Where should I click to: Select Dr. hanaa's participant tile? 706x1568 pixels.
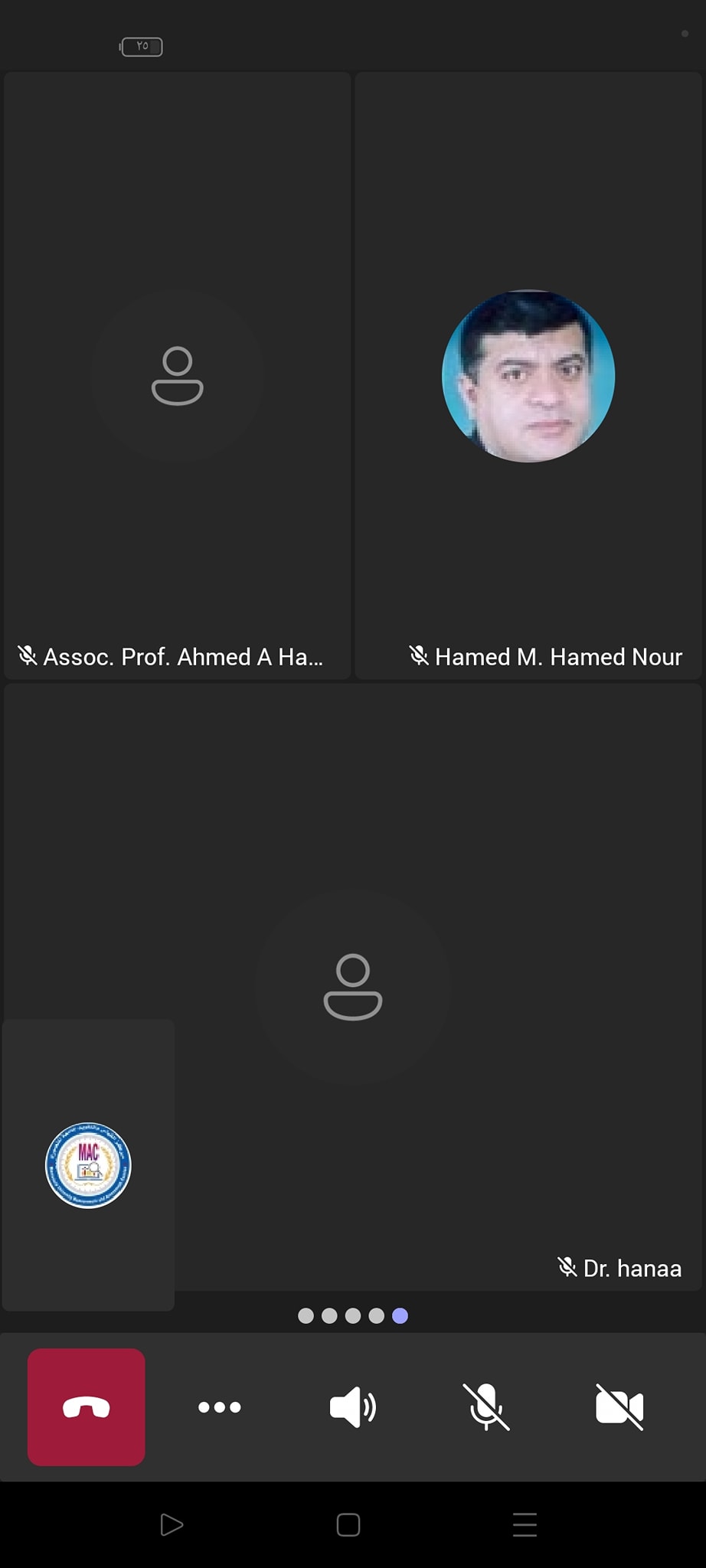[x=436, y=988]
